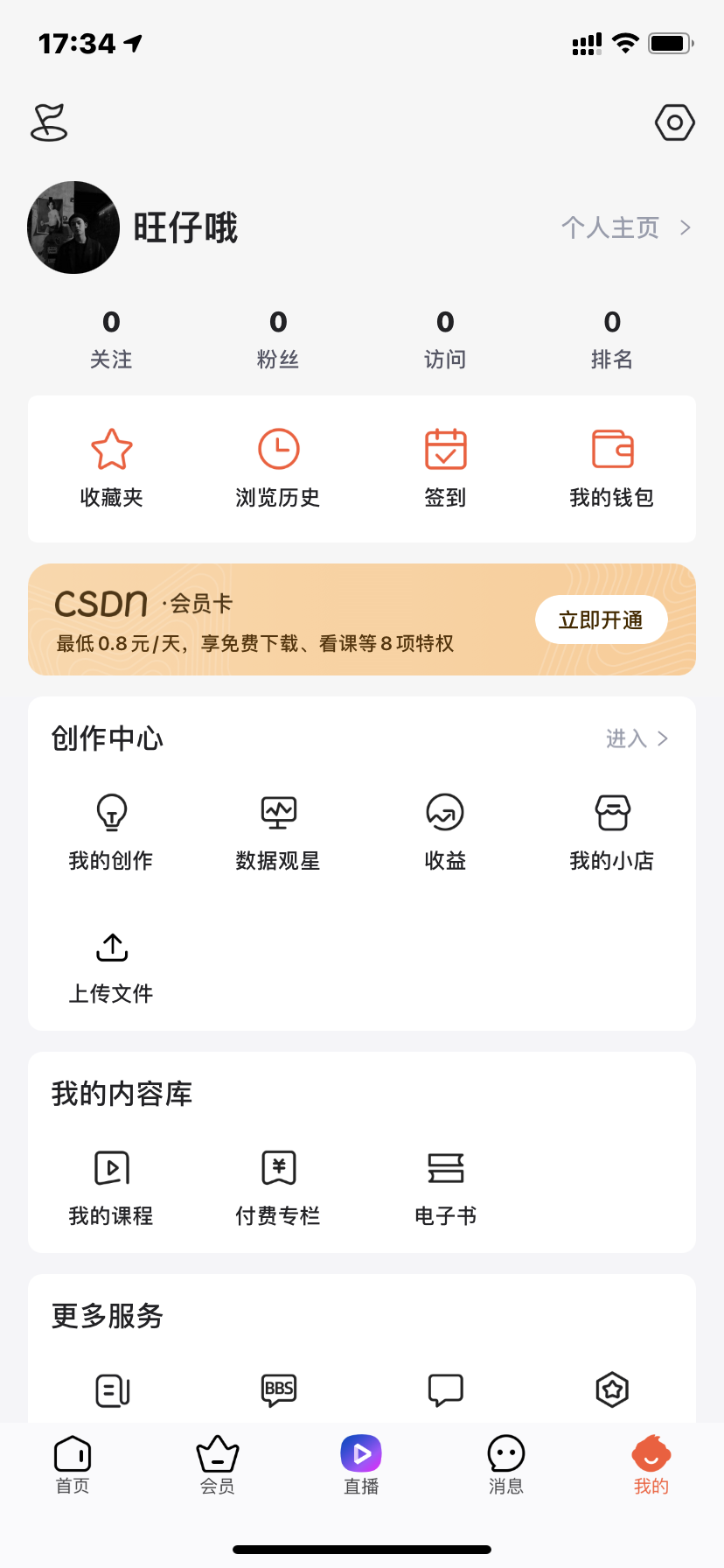Switch to the 直播 live tab
Image resolution: width=724 pixels, height=1568 pixels.
point(361,1465)
